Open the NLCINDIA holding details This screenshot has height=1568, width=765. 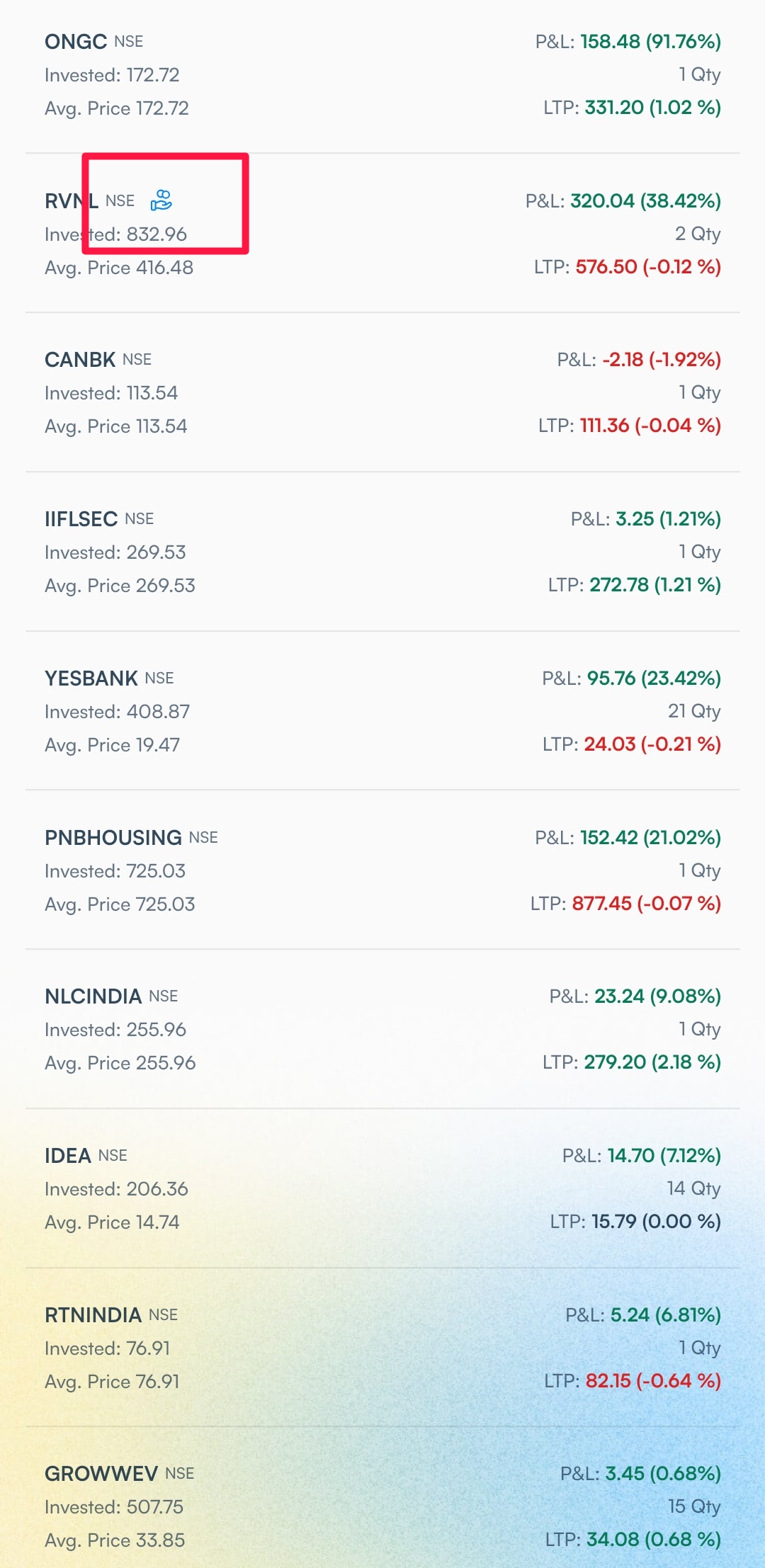[x=382, y=1029]
